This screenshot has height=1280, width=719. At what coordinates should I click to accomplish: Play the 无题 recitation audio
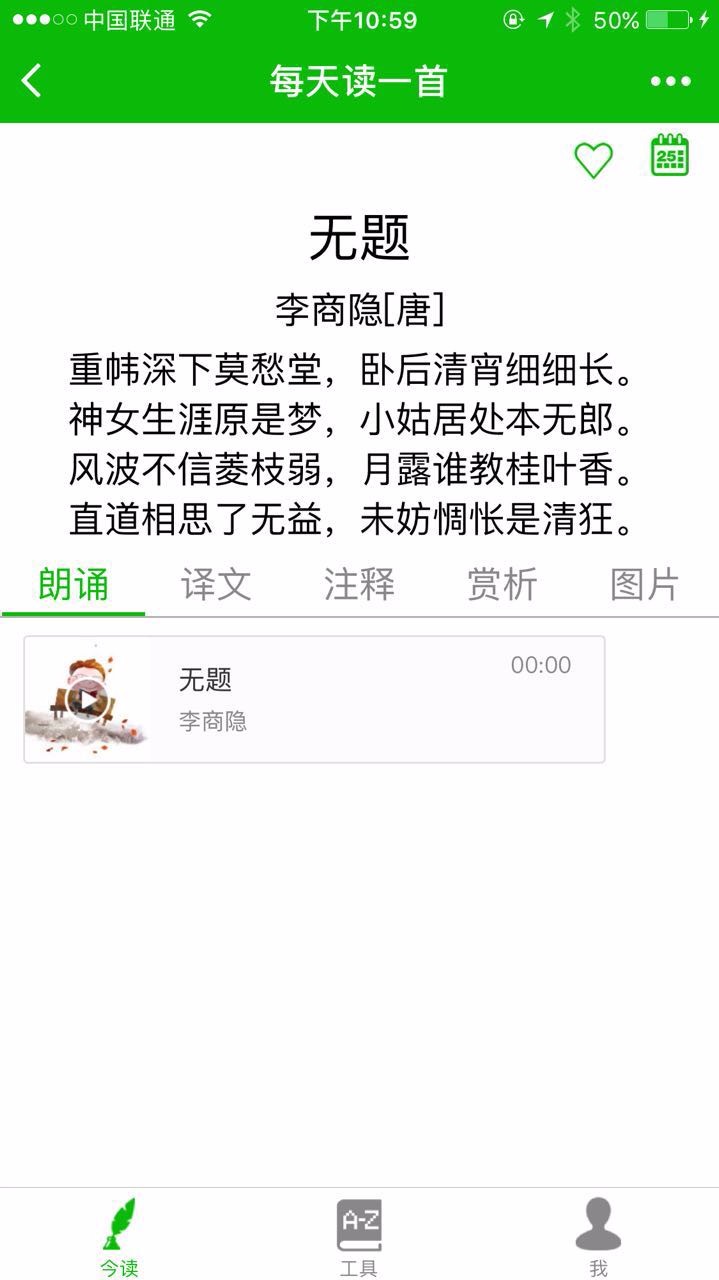point(88,700)
